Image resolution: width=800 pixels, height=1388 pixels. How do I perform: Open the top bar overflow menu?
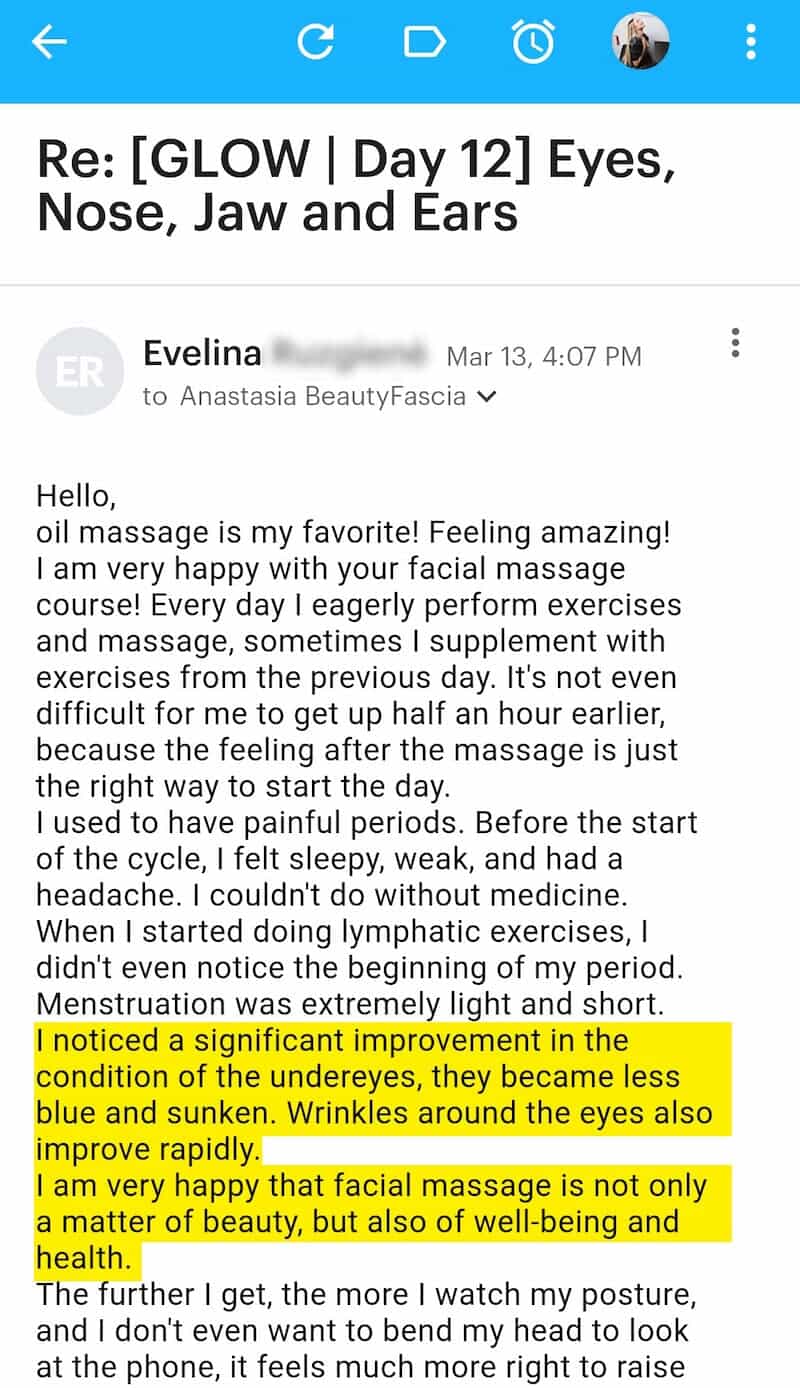pos(751,42)
